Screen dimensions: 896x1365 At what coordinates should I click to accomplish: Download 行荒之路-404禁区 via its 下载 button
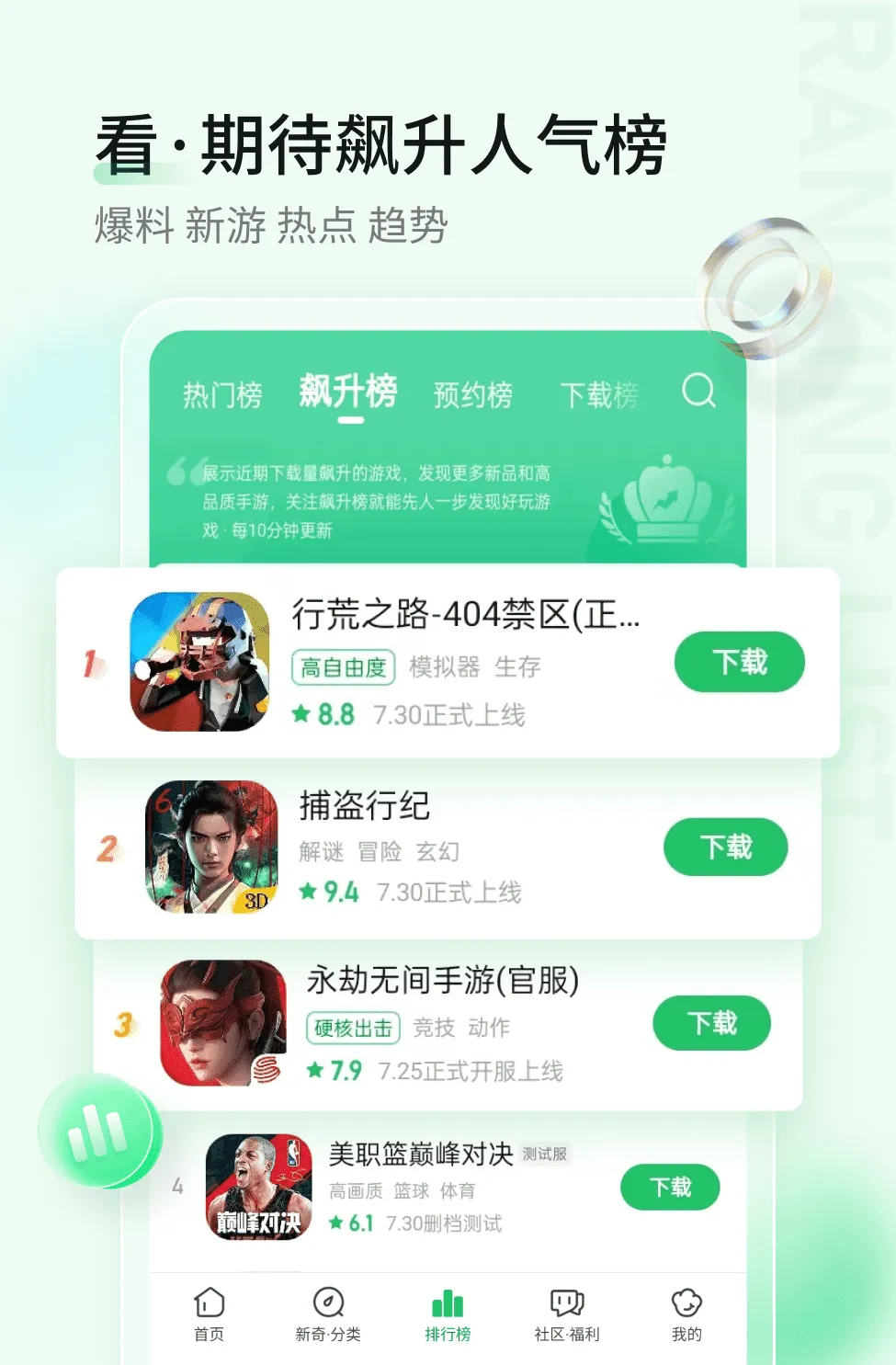(739, 662)
